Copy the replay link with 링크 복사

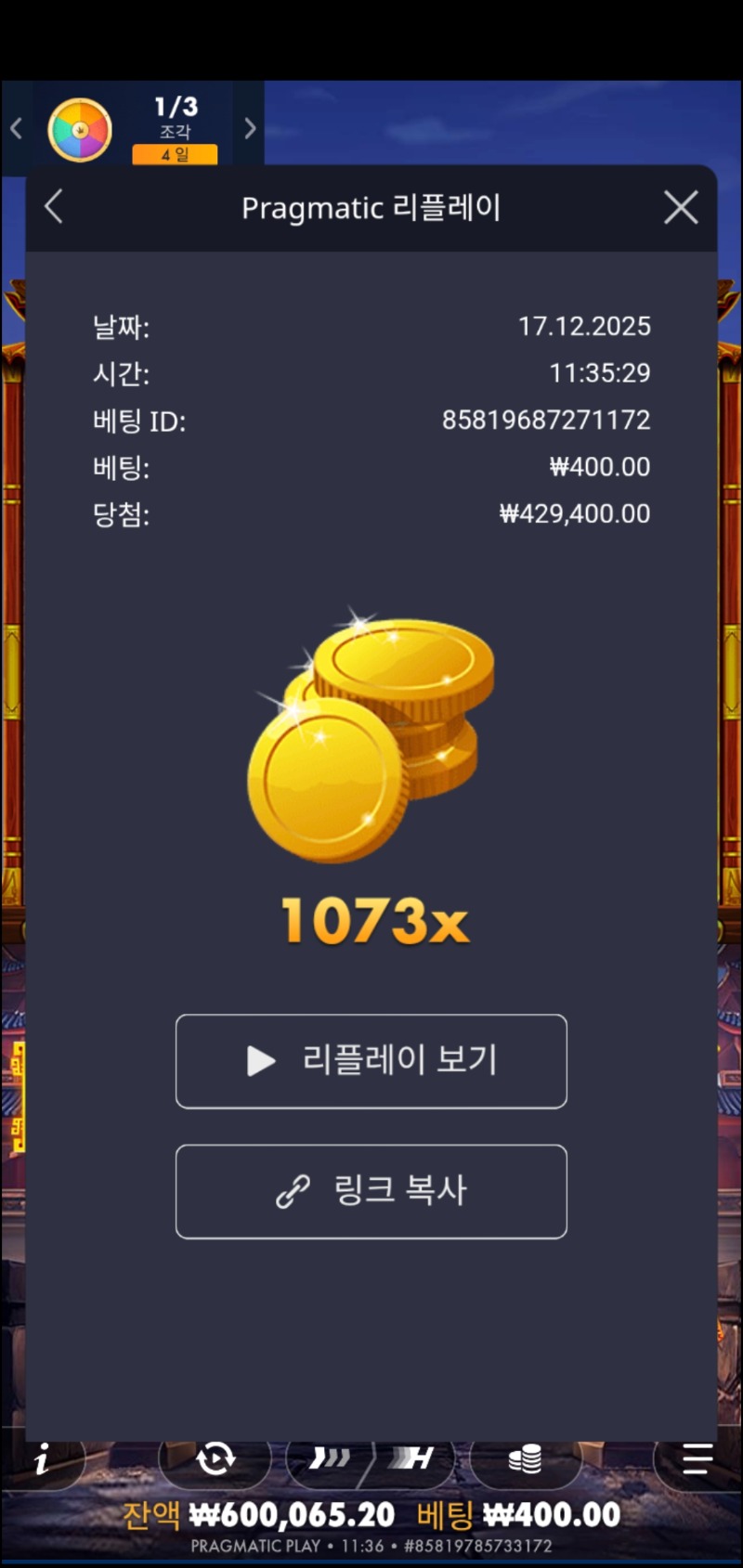pos(371,1190)
